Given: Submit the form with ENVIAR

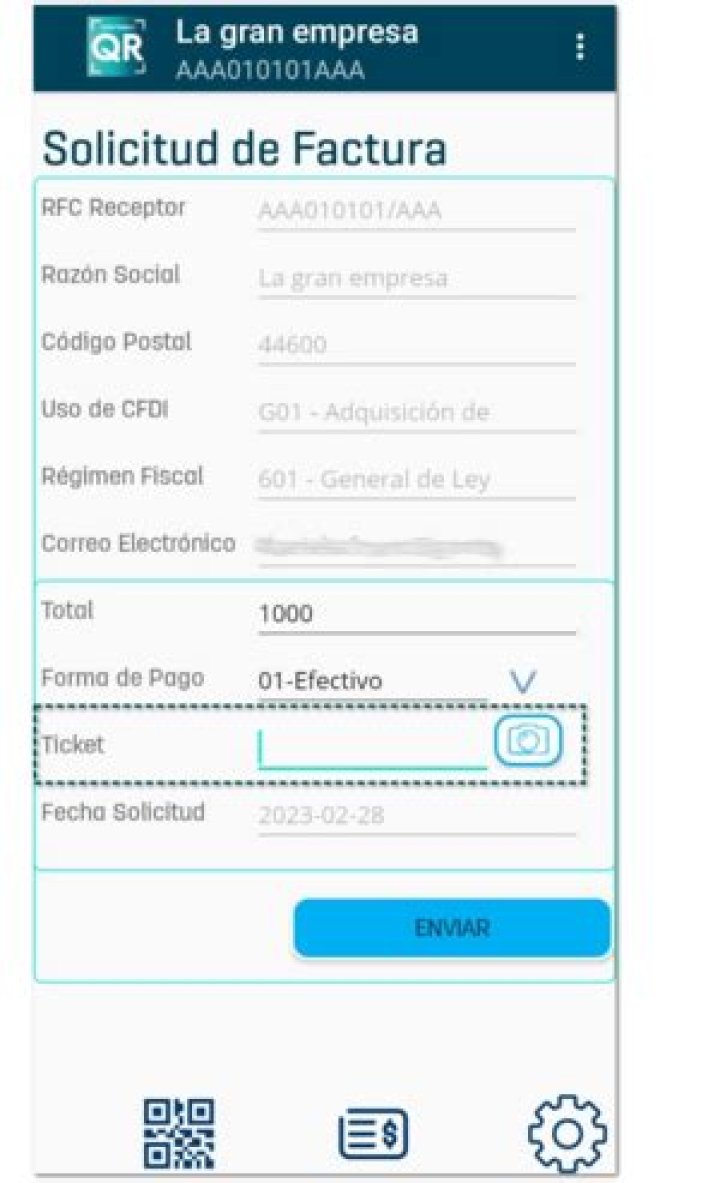Looking at the screenshot, I should [x=451, y=928].
